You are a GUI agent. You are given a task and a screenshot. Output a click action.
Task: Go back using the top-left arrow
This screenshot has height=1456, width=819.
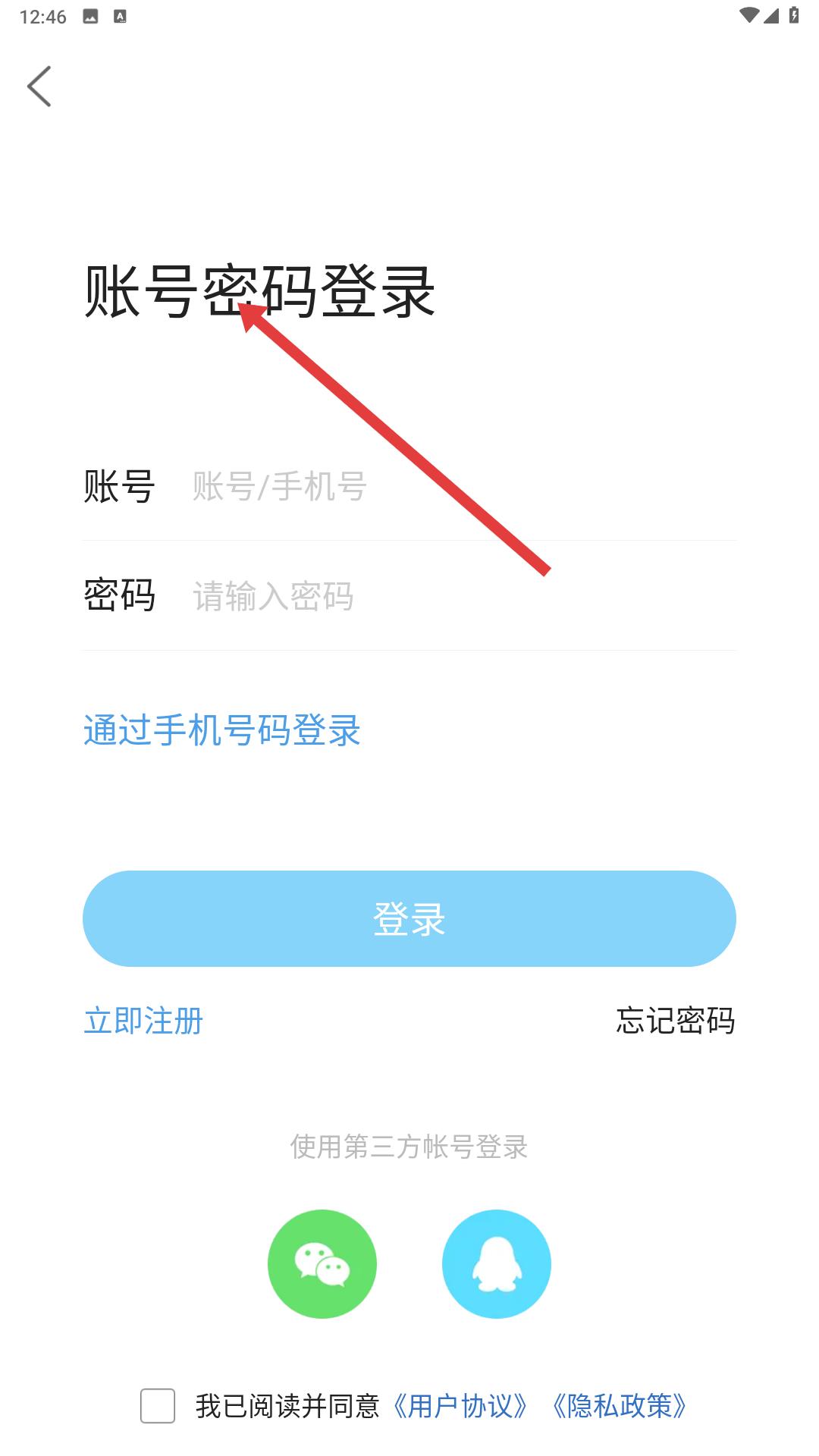(39, 86)
